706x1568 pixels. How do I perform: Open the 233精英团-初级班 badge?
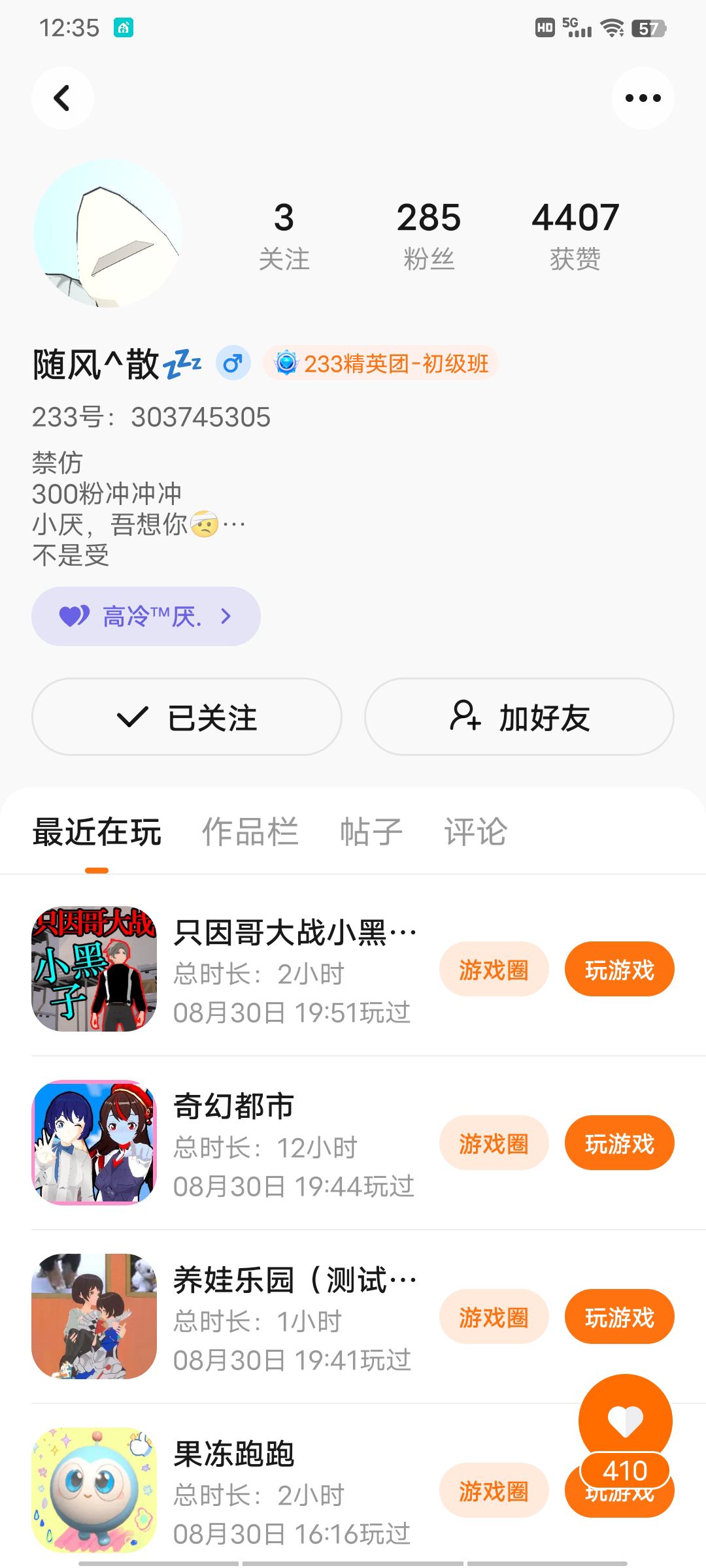tap(381, 363)
